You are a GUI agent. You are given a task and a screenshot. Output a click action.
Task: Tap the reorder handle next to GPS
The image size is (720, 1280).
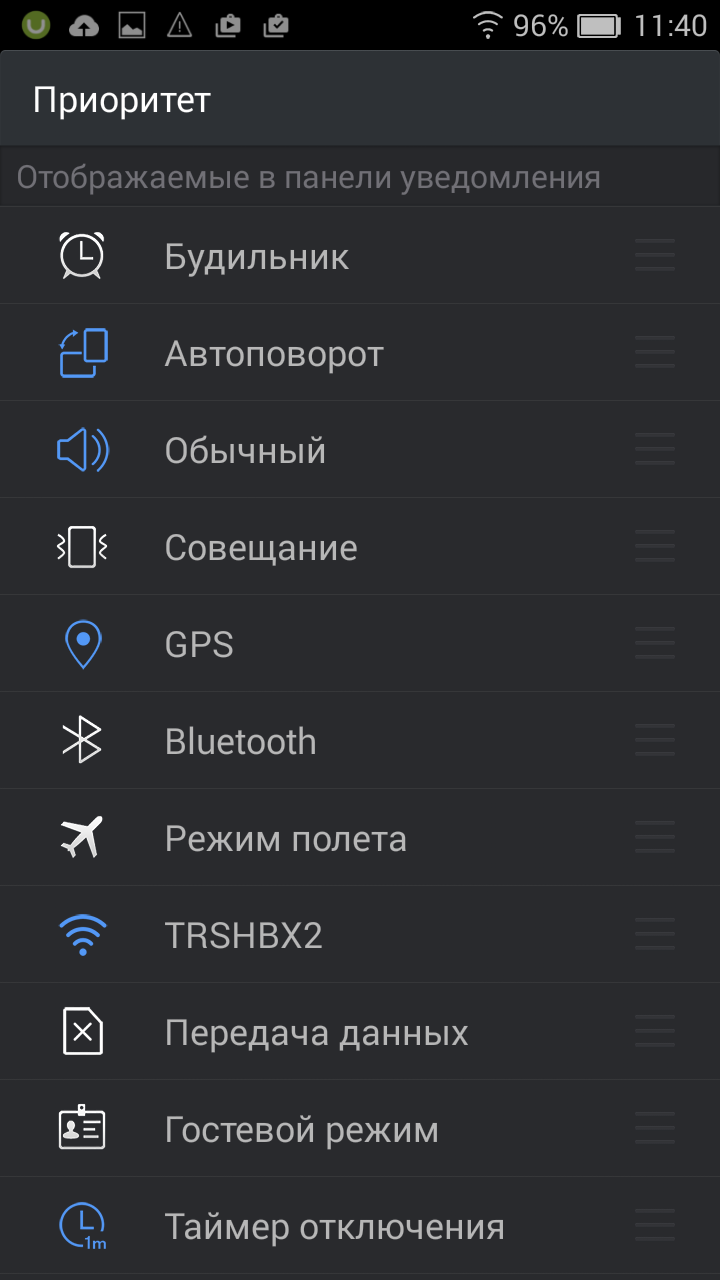(x=655, y=643)
